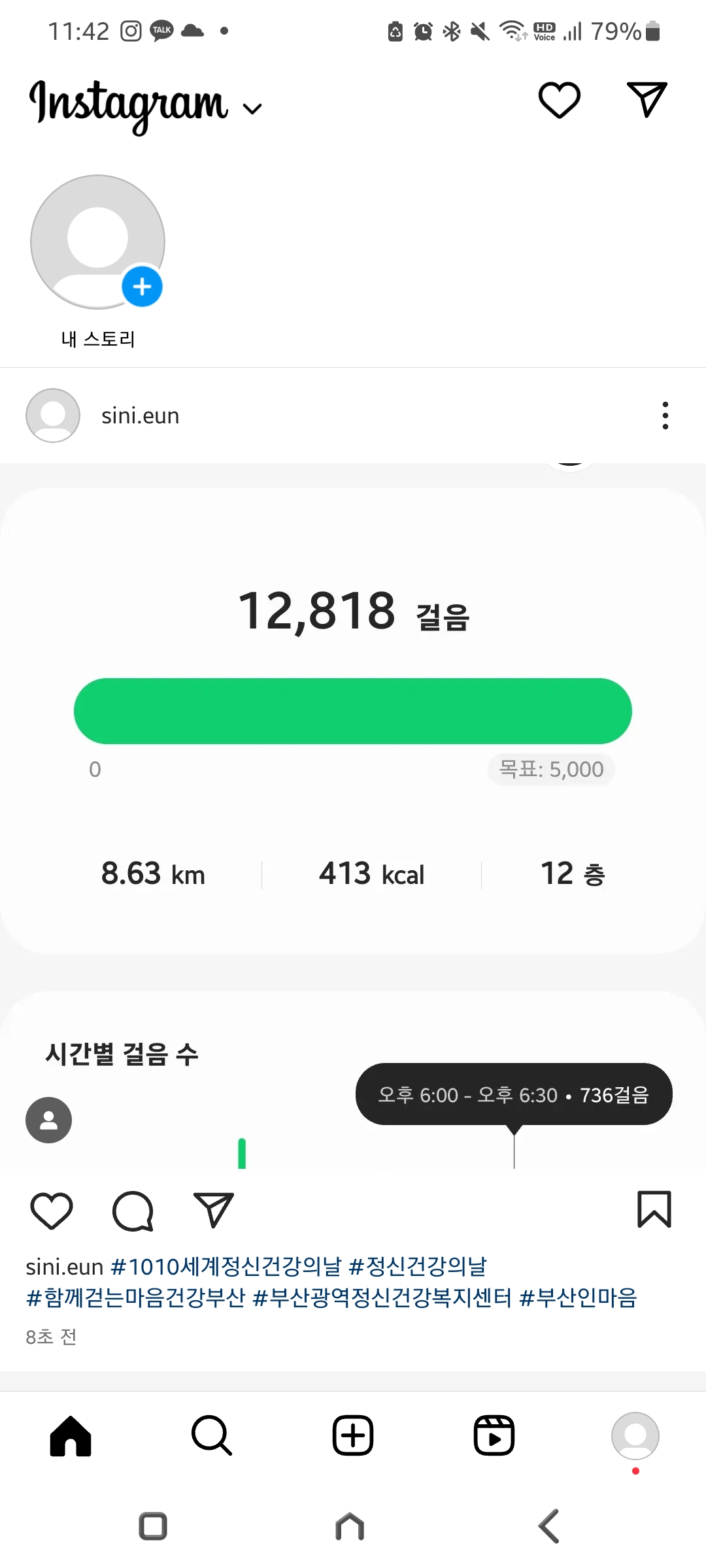The image size is (706, 1568).
Task: Share sini.eun's post
Action: (213, 1211)
